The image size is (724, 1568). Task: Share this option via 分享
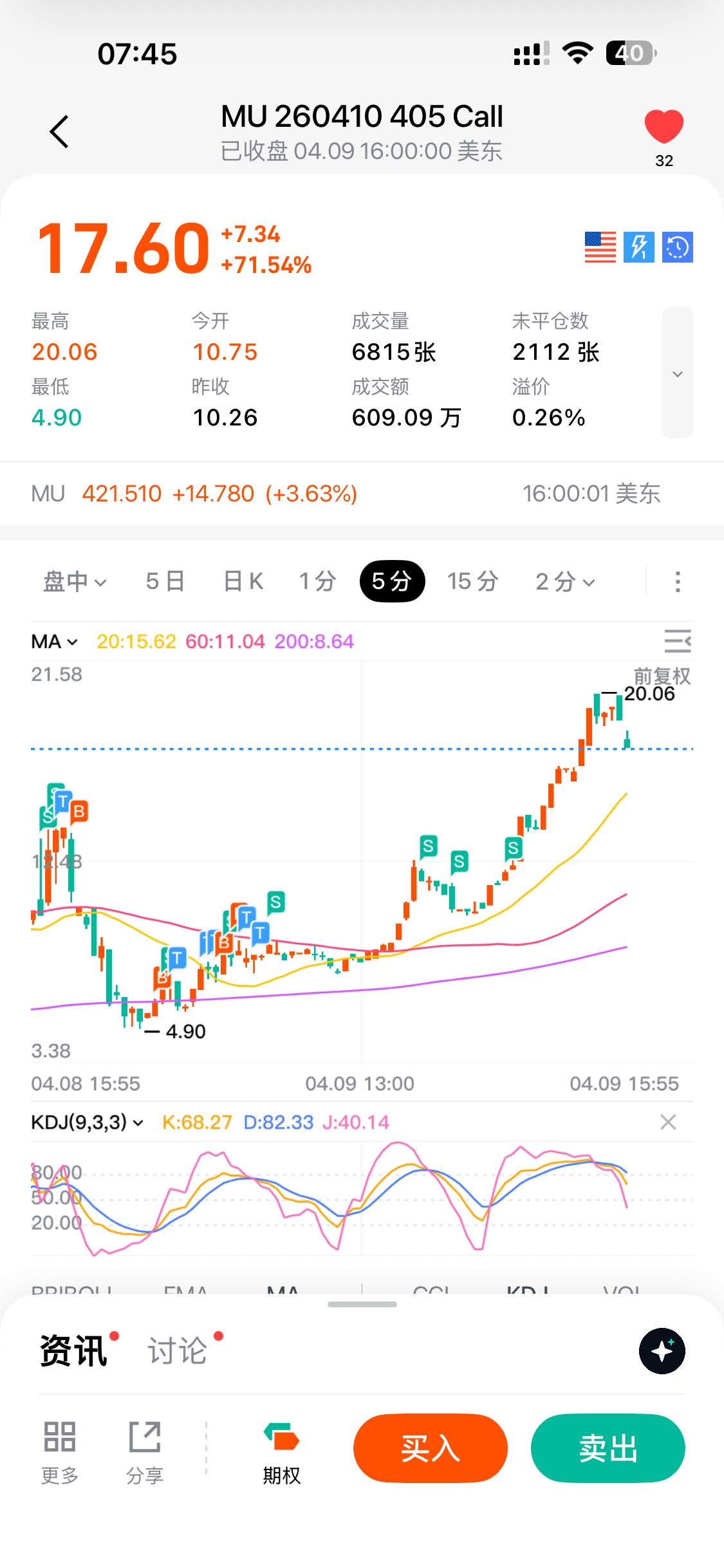point(145,1452)
